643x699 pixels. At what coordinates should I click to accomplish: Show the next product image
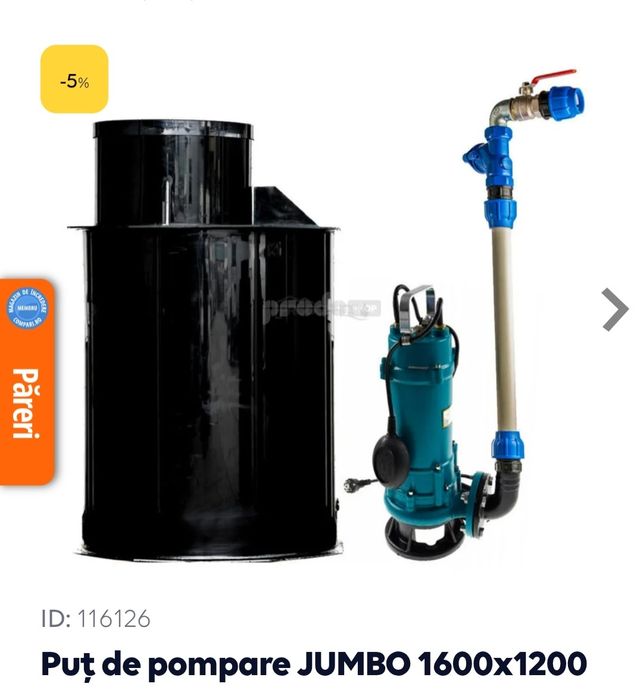[x=615, y=310]
